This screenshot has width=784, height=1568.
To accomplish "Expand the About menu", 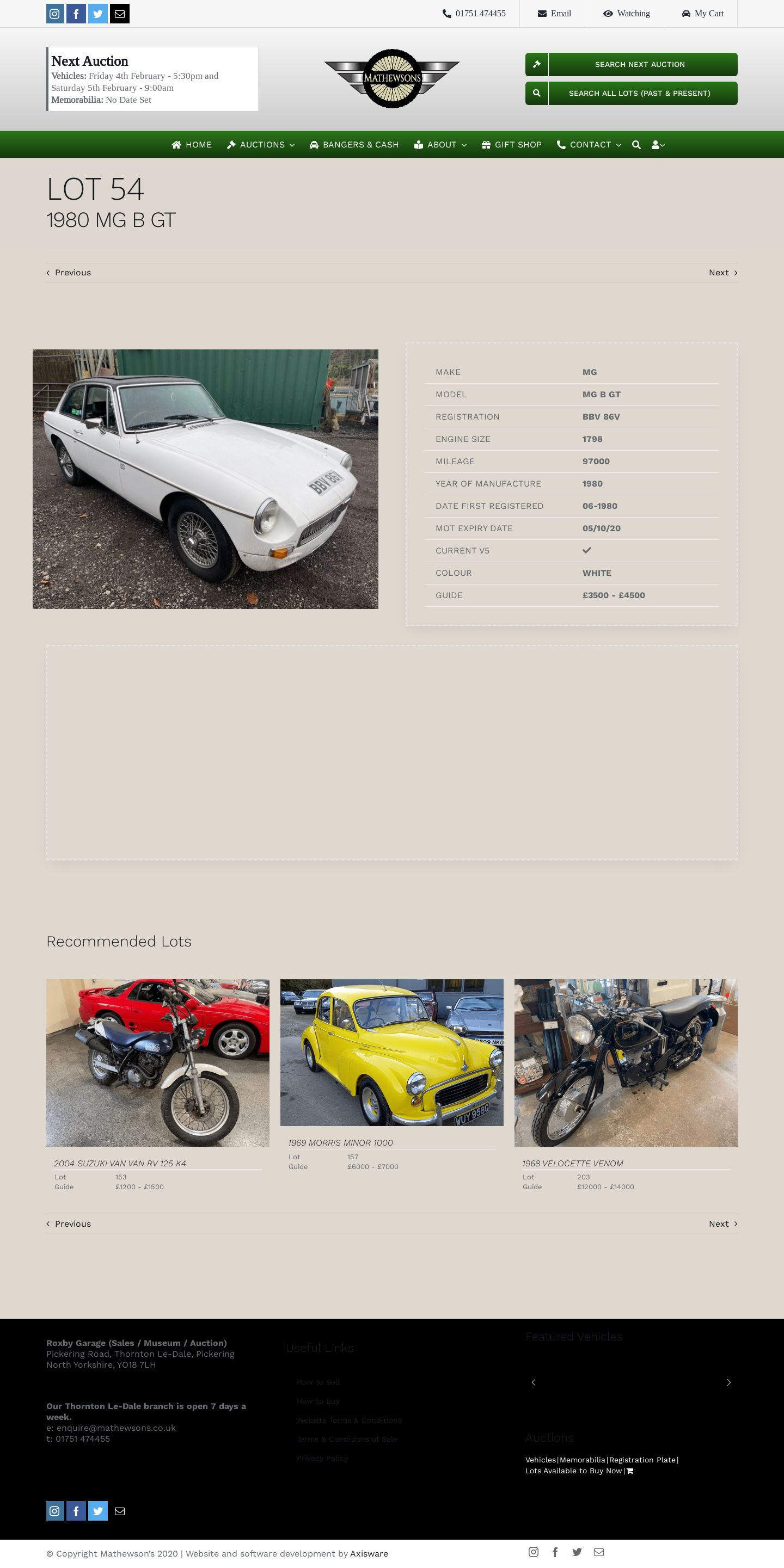I will (x=440, y=145).
